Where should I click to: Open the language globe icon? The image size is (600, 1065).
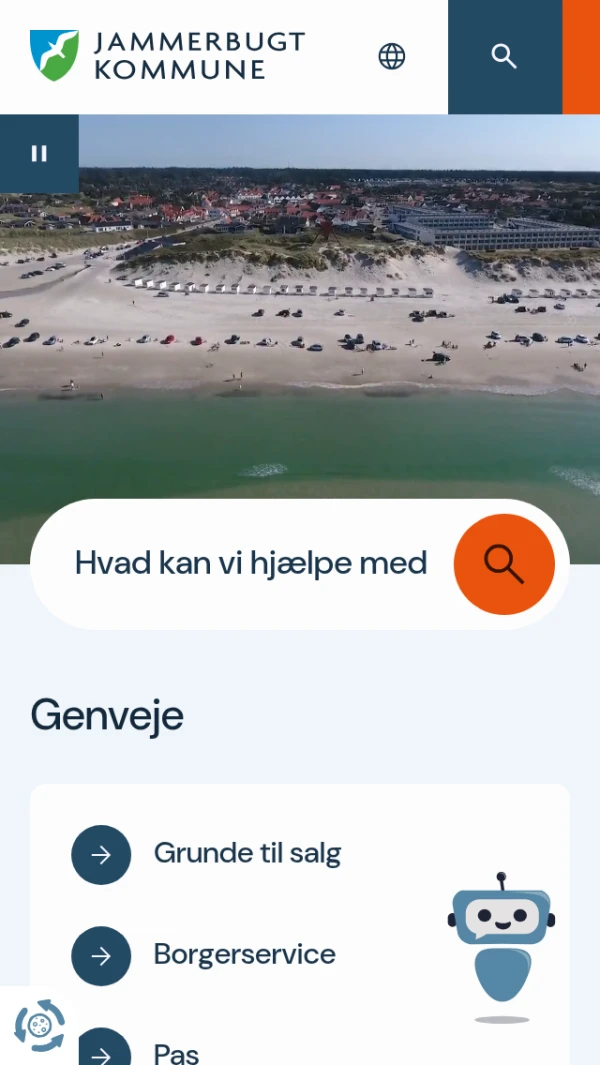point(391,56)
